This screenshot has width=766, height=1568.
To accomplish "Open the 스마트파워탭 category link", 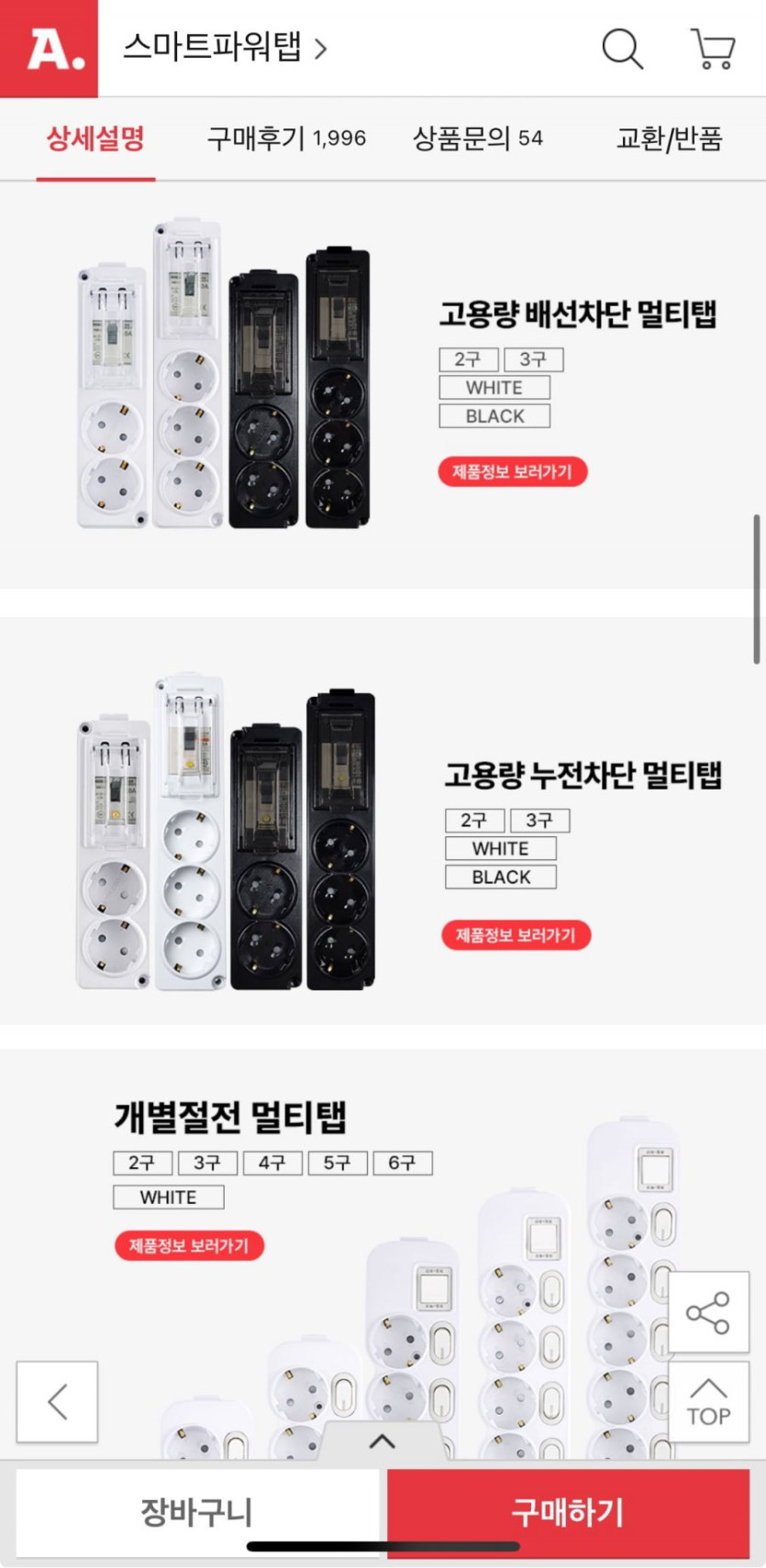I will (x=225, y=48).
